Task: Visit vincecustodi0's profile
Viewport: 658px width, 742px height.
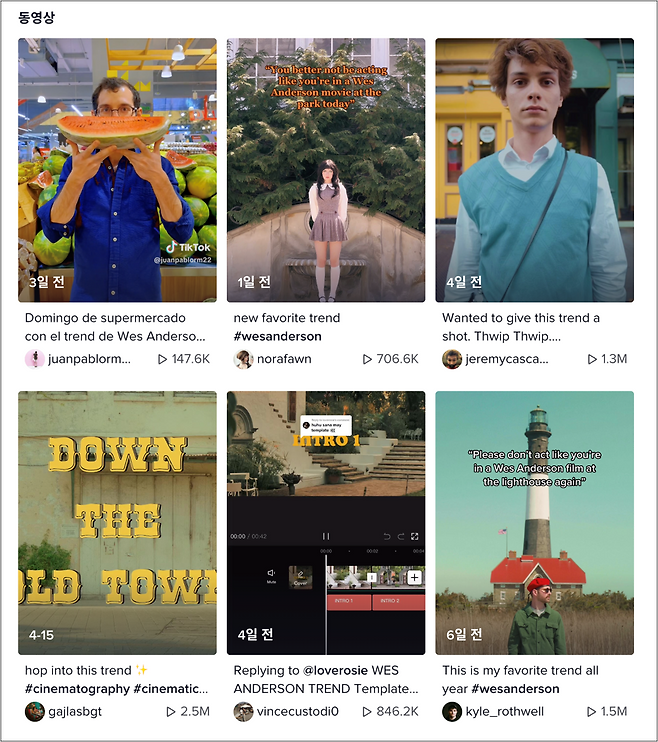Action: [x=297, y=712]
